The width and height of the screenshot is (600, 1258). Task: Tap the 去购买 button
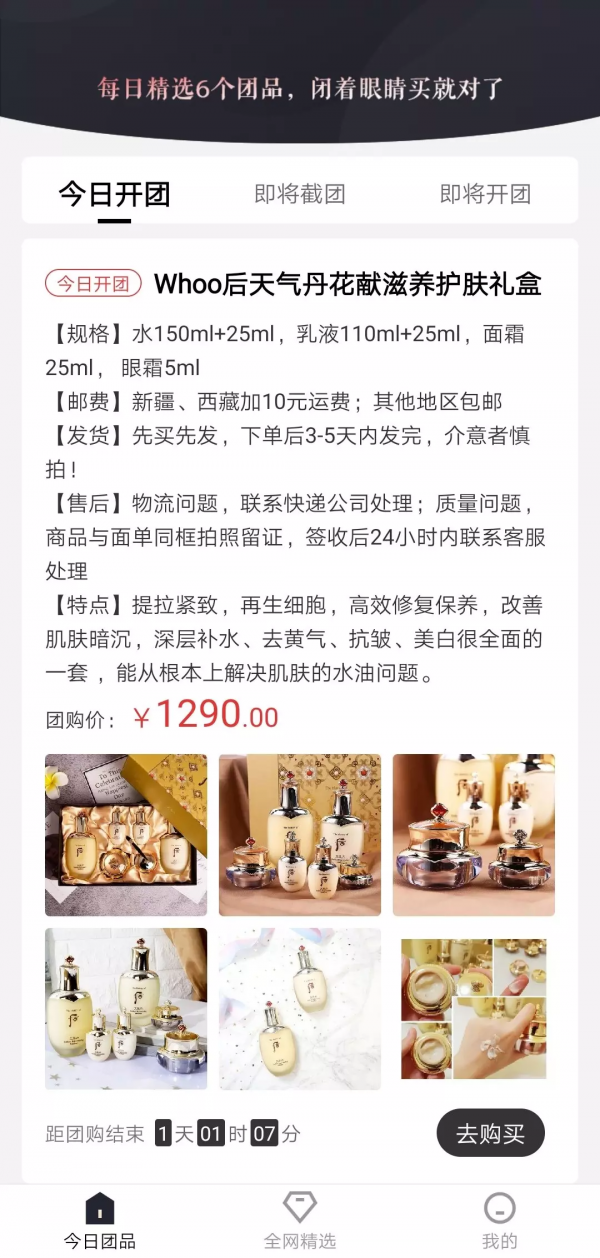pos(490,1133)
